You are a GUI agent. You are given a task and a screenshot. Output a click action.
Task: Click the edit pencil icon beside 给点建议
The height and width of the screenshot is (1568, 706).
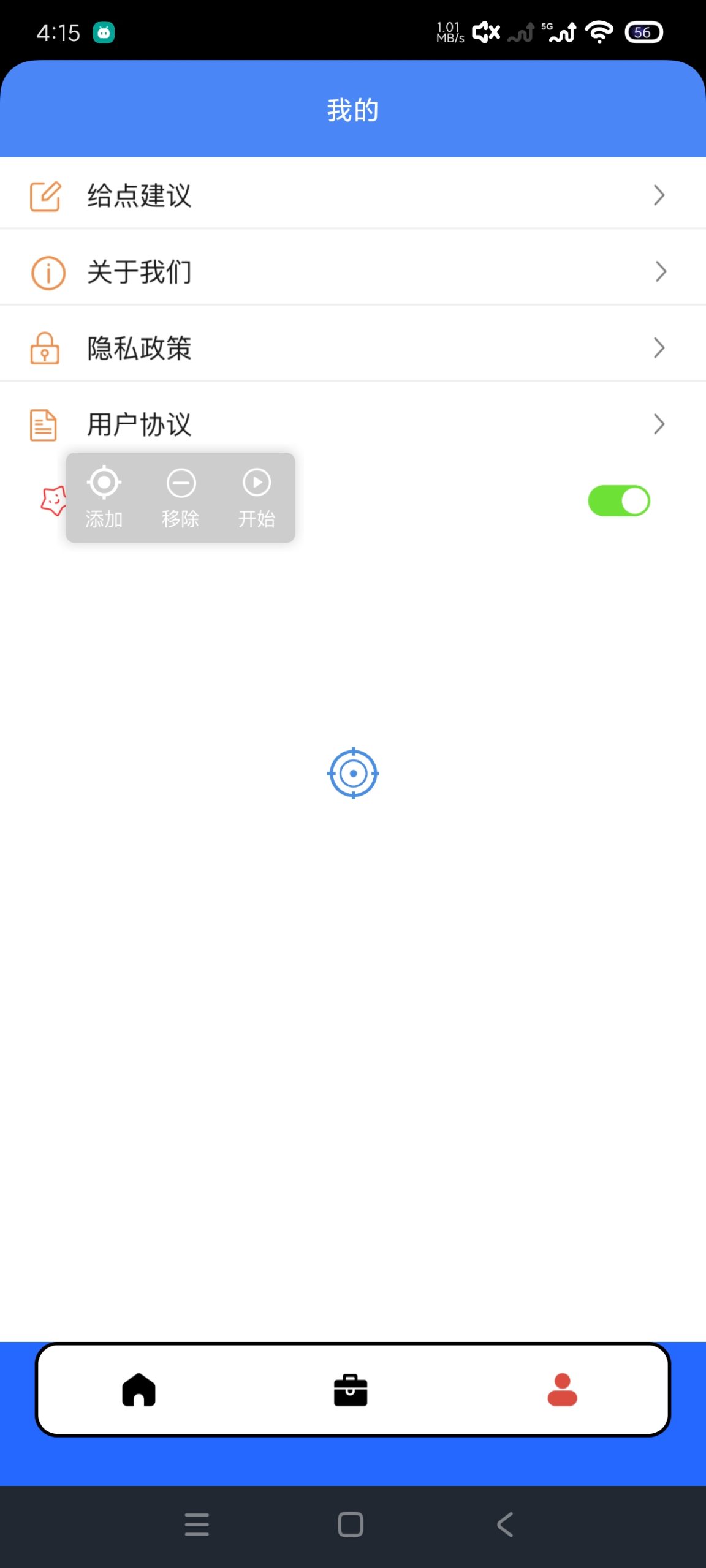click(x=44, y=195)
